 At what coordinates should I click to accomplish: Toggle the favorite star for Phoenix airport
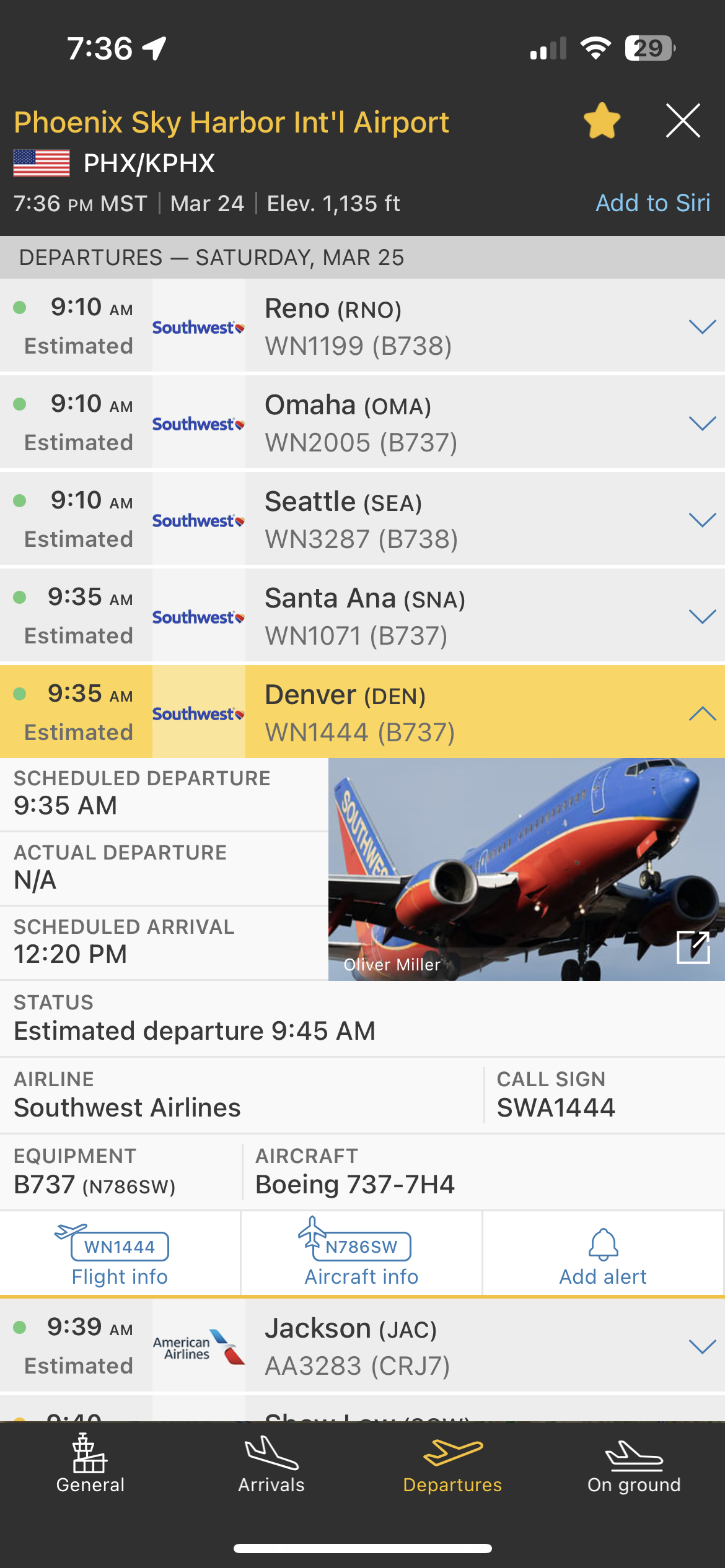point(601,121)
